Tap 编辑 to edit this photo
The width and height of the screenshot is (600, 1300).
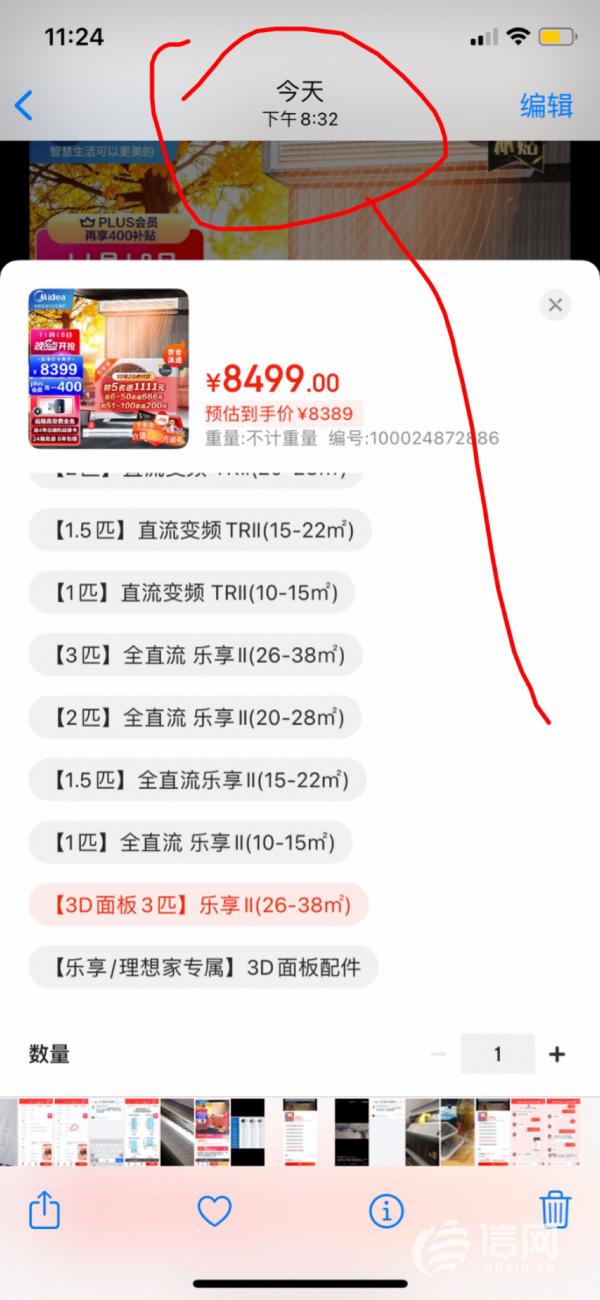(546, 105)
